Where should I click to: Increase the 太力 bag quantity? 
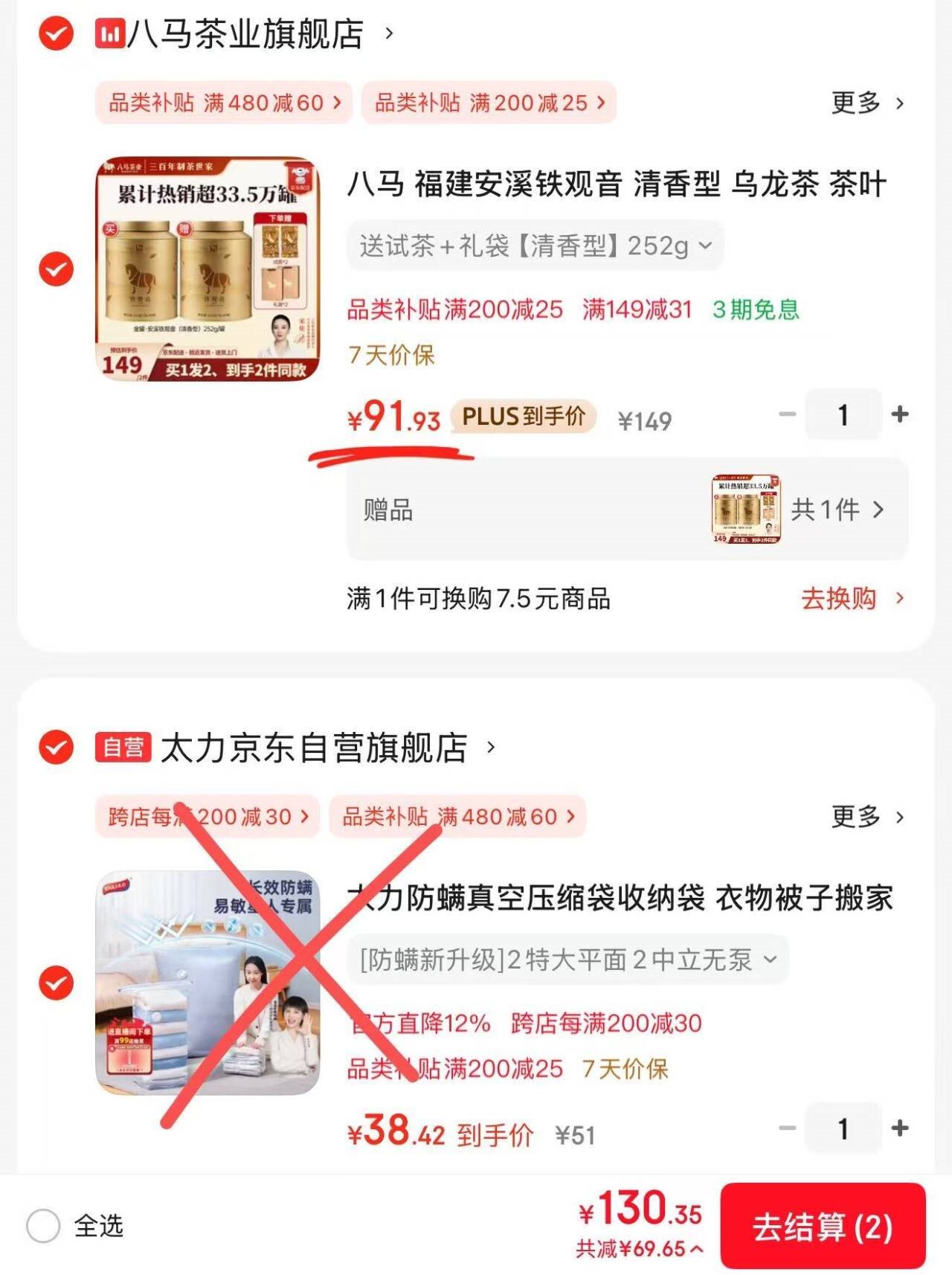(900, 1128)
